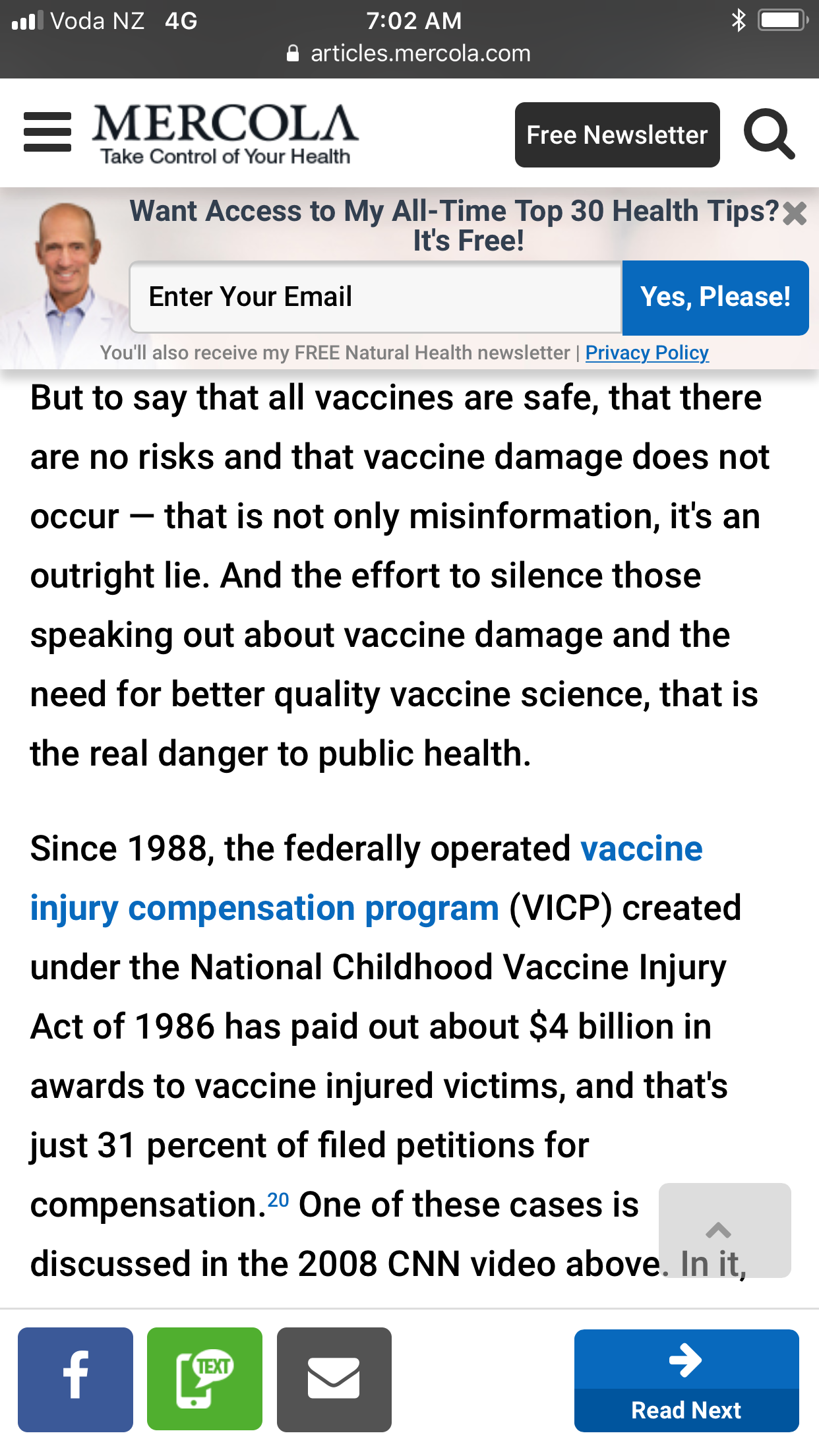
Task: Dismiss the health tips banner
Action: 795,214
